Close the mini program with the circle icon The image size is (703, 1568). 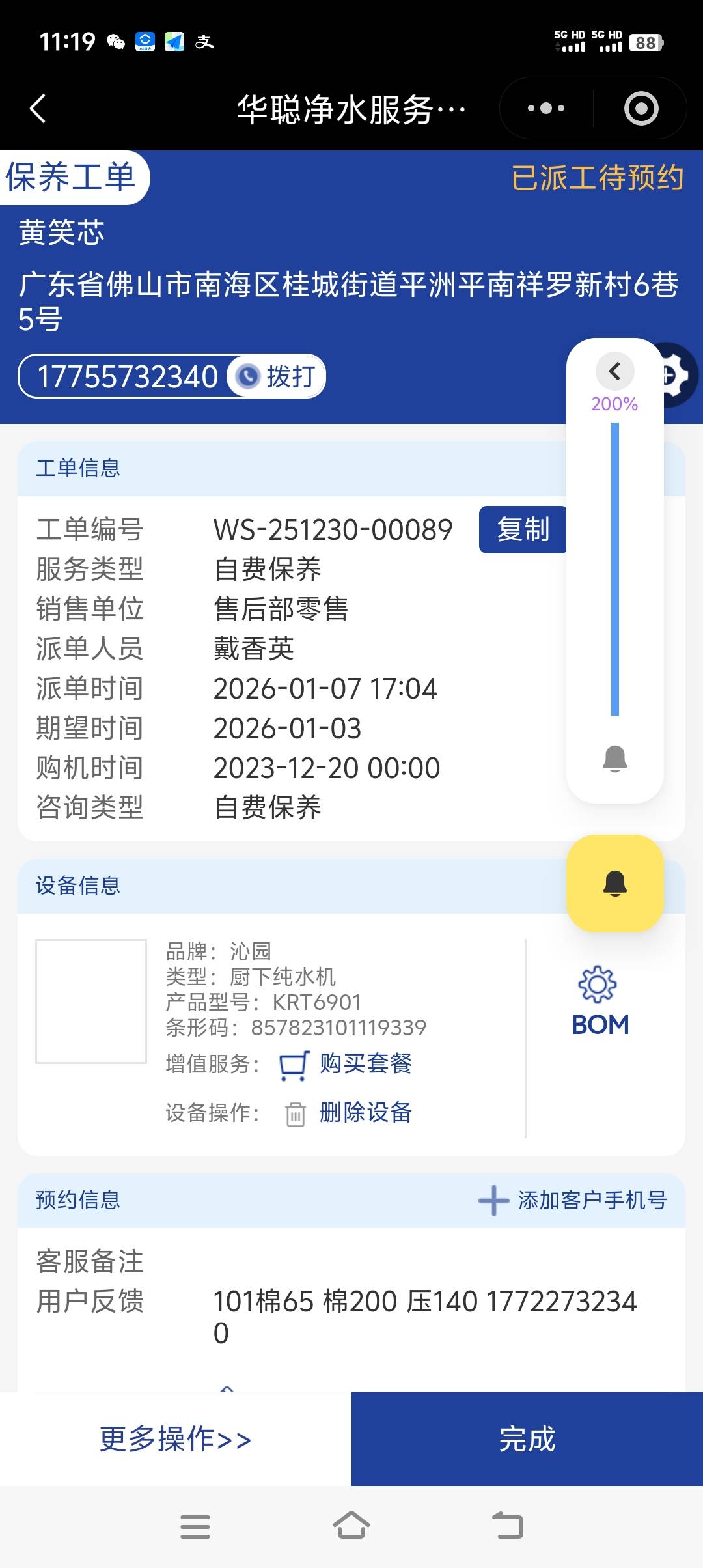(x=641, y=108)
